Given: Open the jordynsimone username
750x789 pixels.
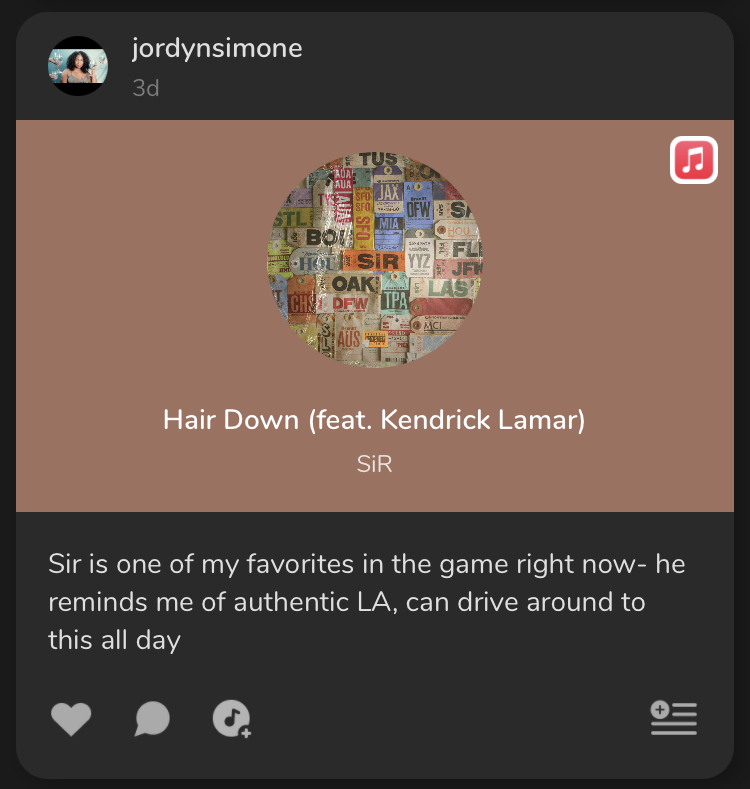Looking at the screenshot, I should coord(216,48).
